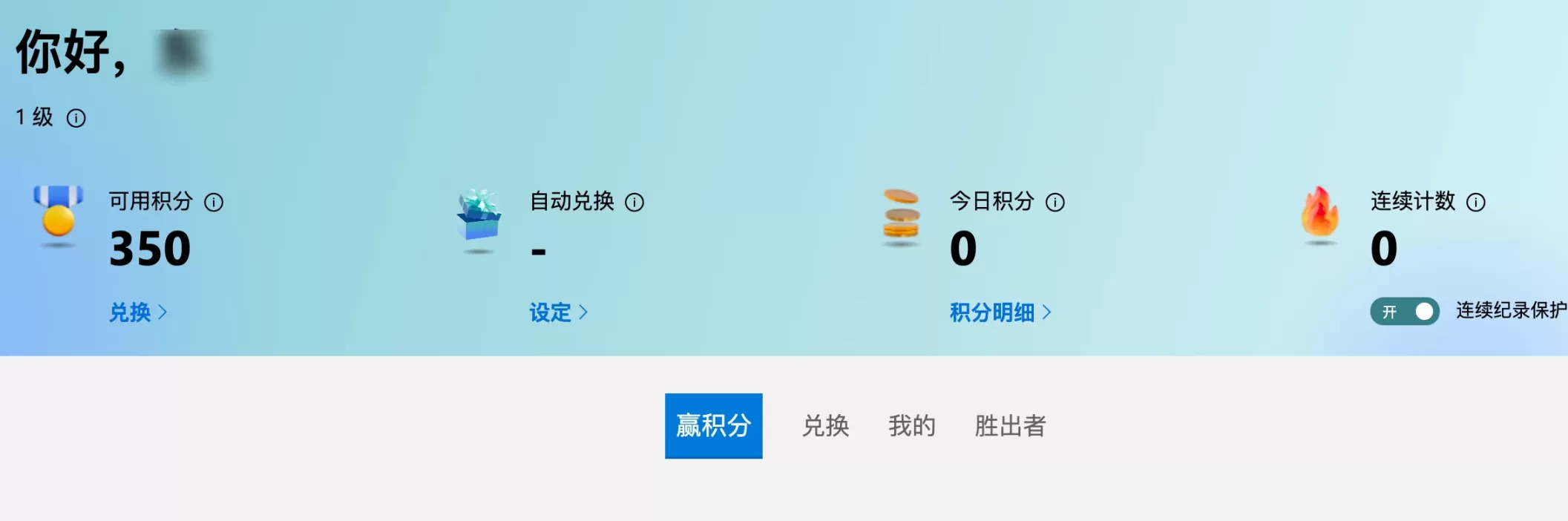View info for 自动兑换
Viewport: 1568px width, 521px height.
click(x=634, y=202)
